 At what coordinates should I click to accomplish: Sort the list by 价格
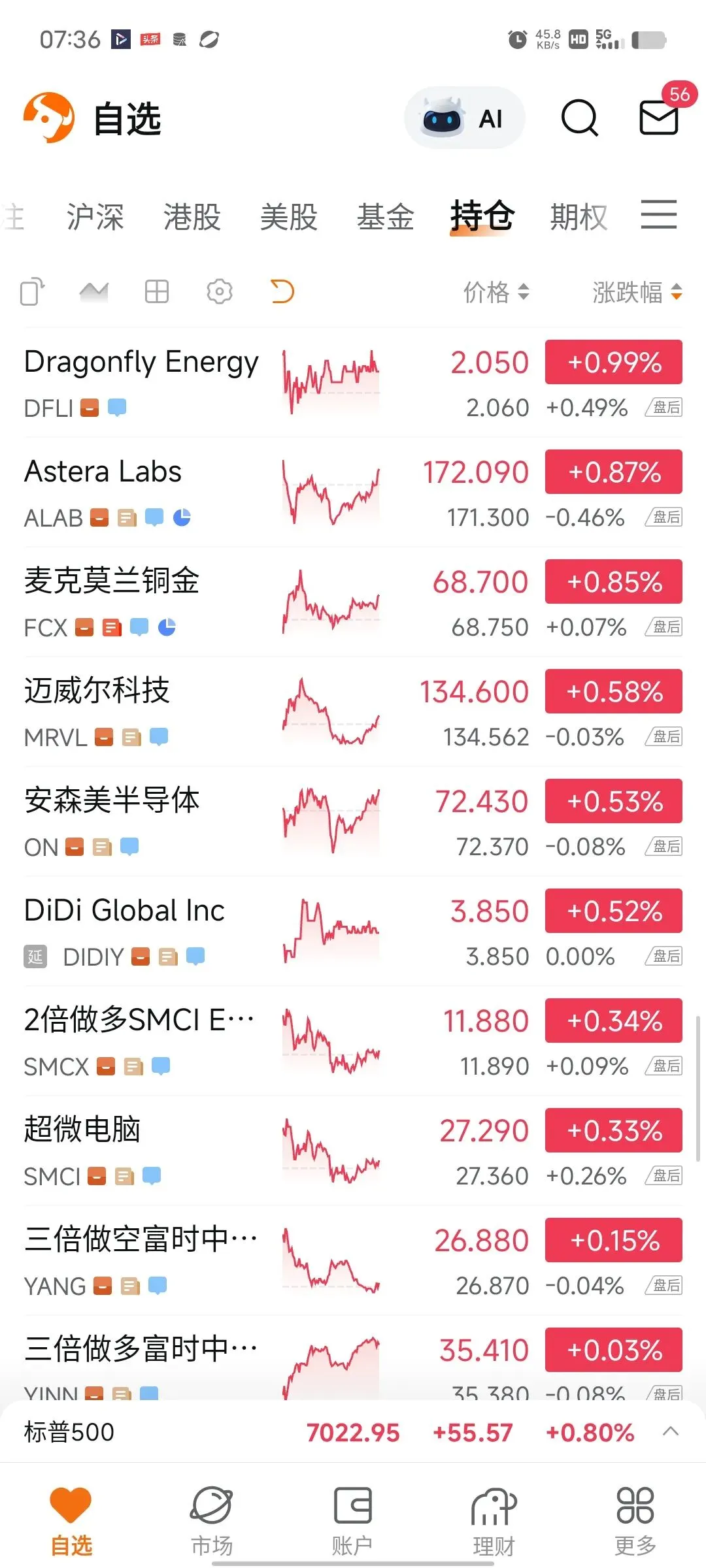click(x=496, y=292)
